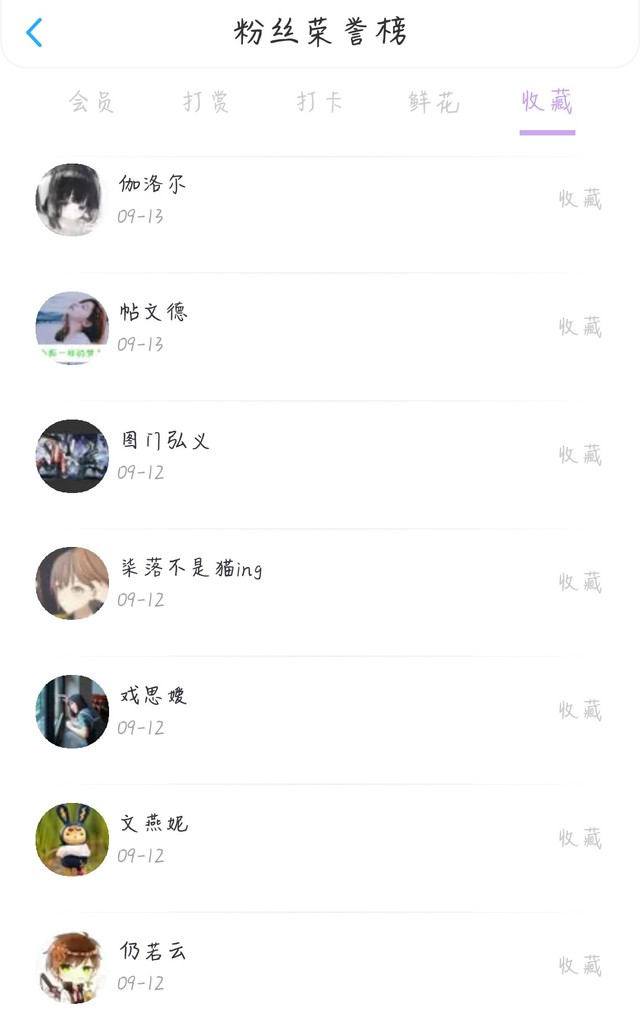This screenshot has height=1024, width=640.
Task: Tap the row for 仍若云
Action: [x=320, y=968]
